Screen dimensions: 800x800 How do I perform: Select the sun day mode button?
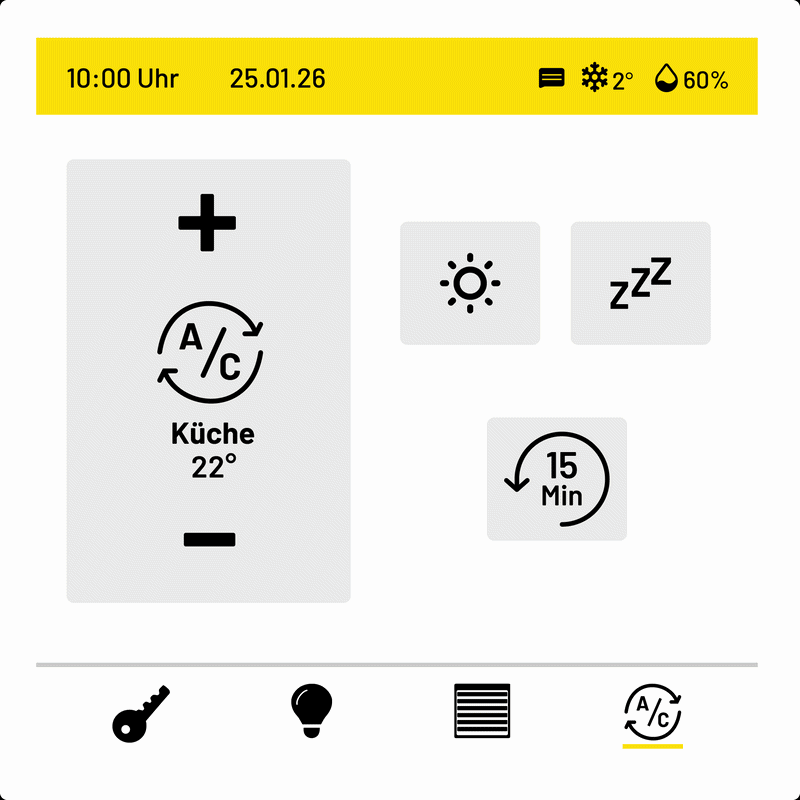coord(470,284)
